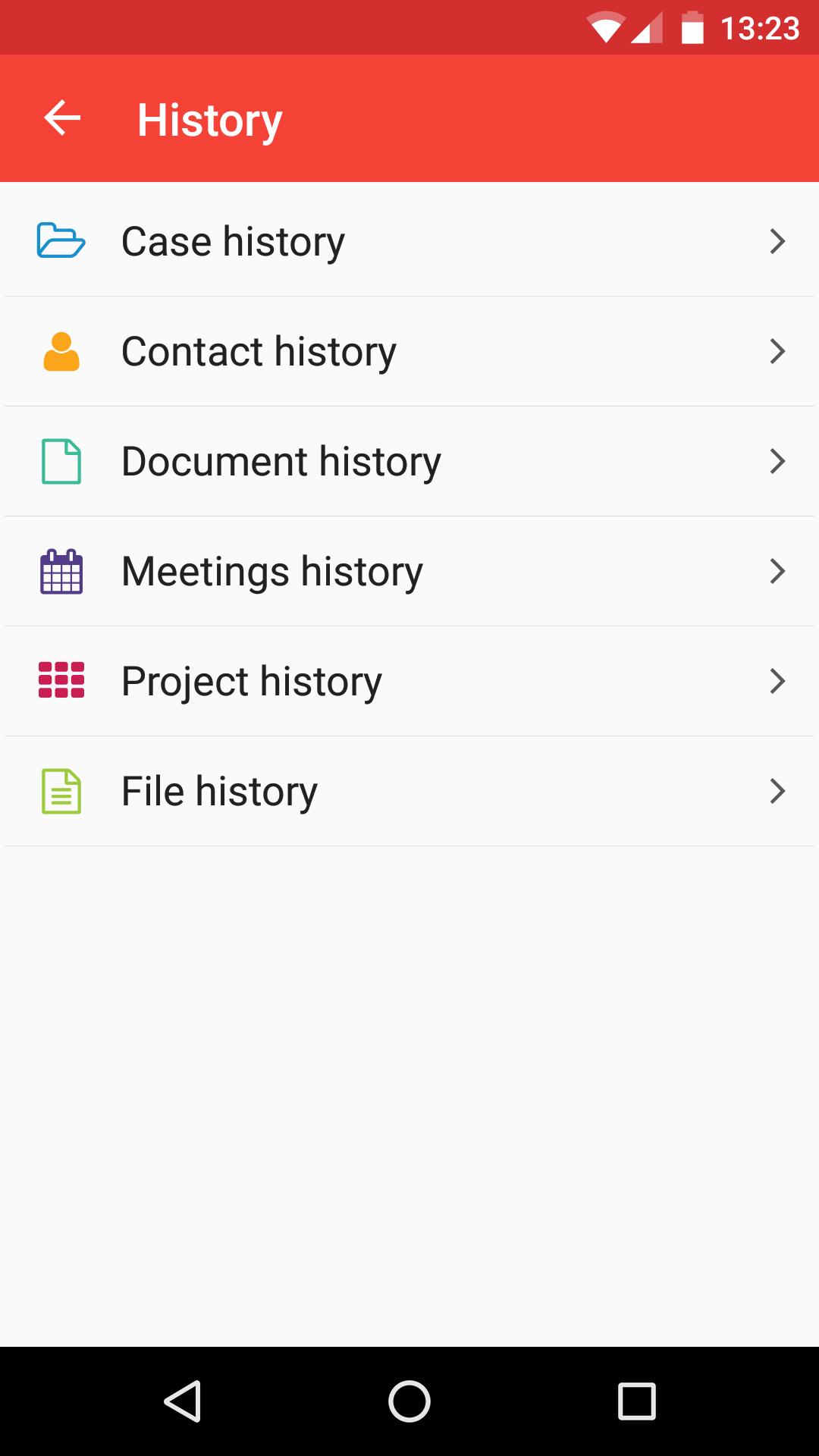Show Project history
Image resolution: width=819 pixels, height=1456 pixels.
click(x=409, y=681)
